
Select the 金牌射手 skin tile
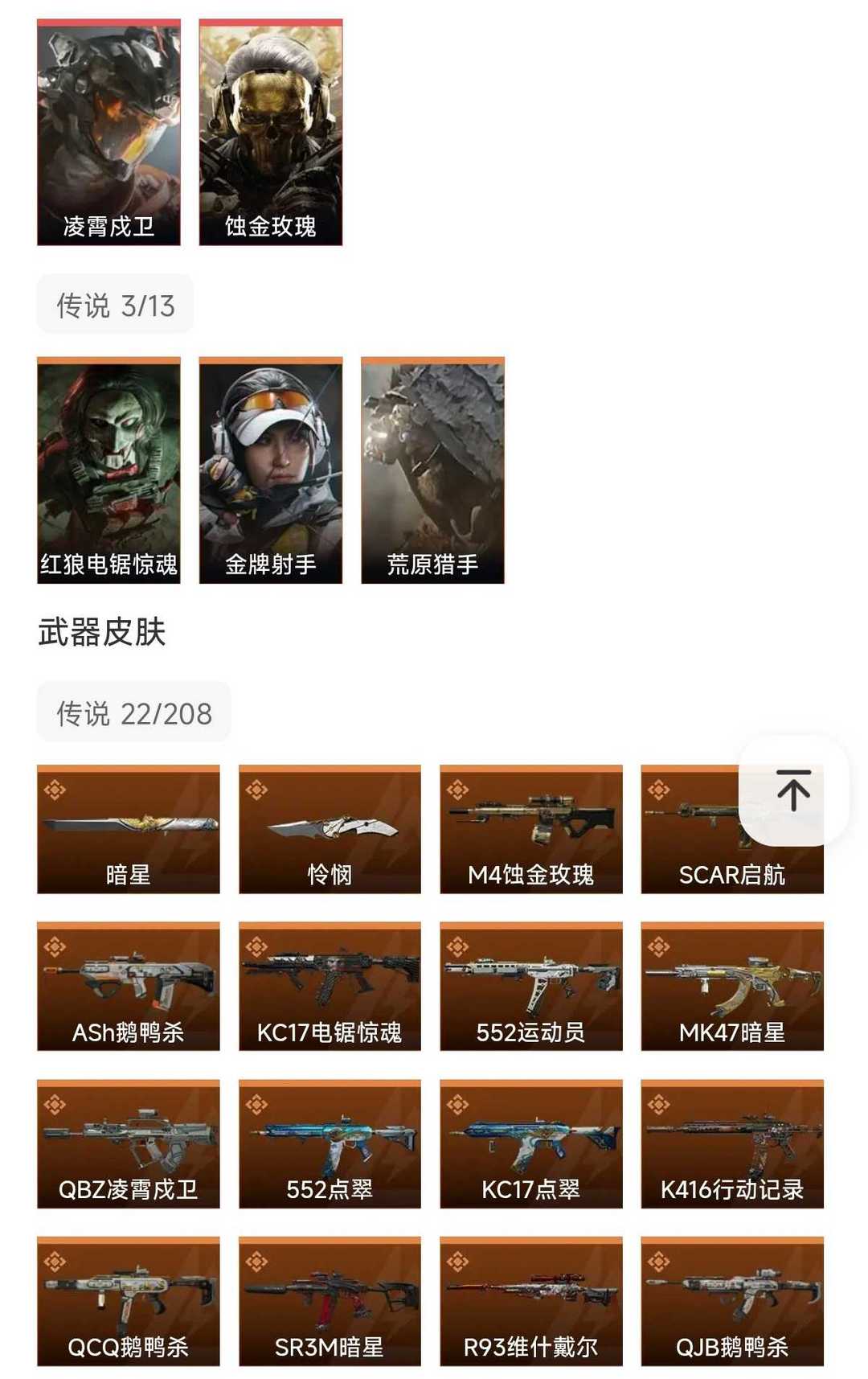(x=271, y=470)
